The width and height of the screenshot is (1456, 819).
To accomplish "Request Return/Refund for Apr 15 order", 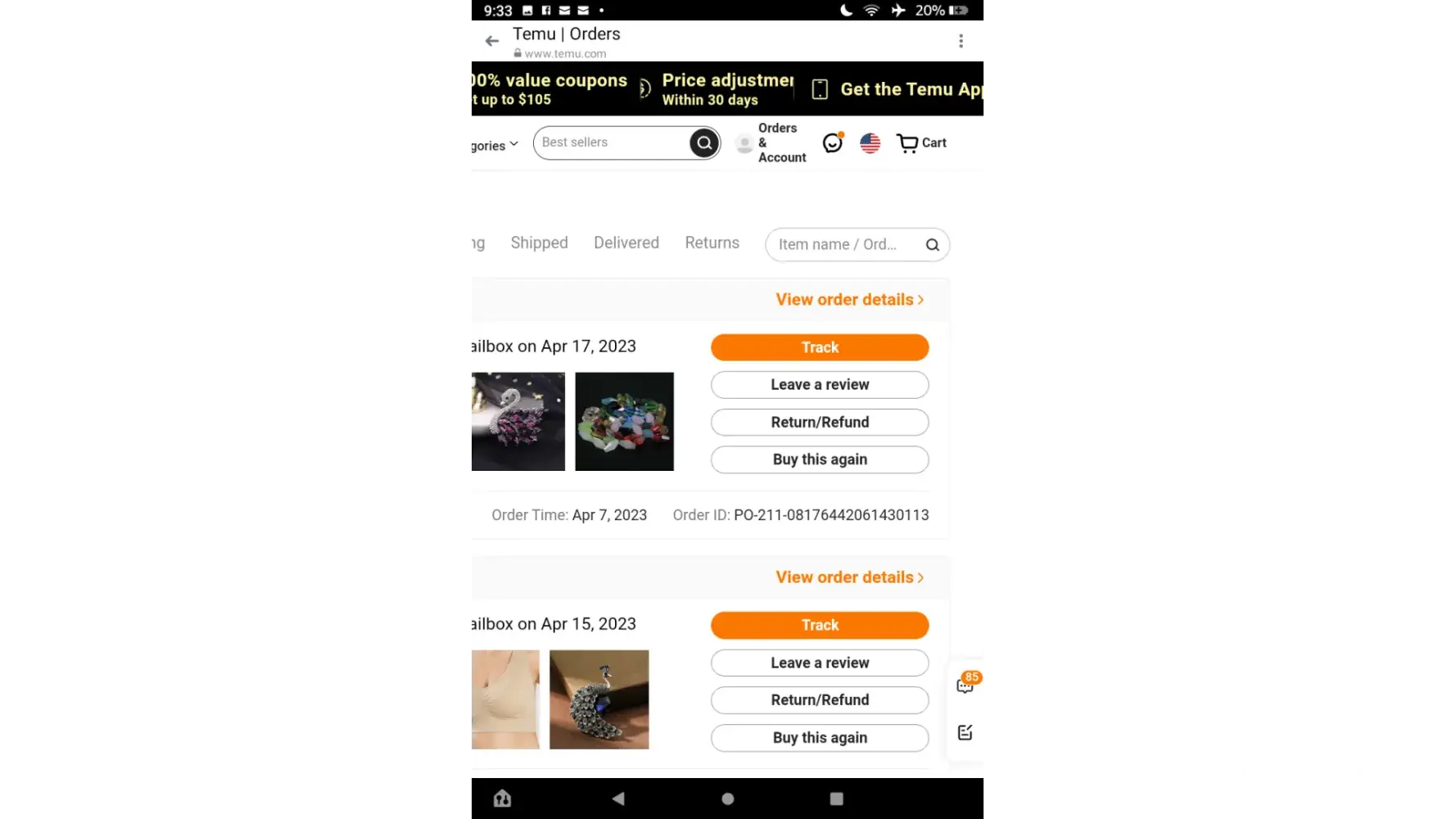I will (819, 700).
